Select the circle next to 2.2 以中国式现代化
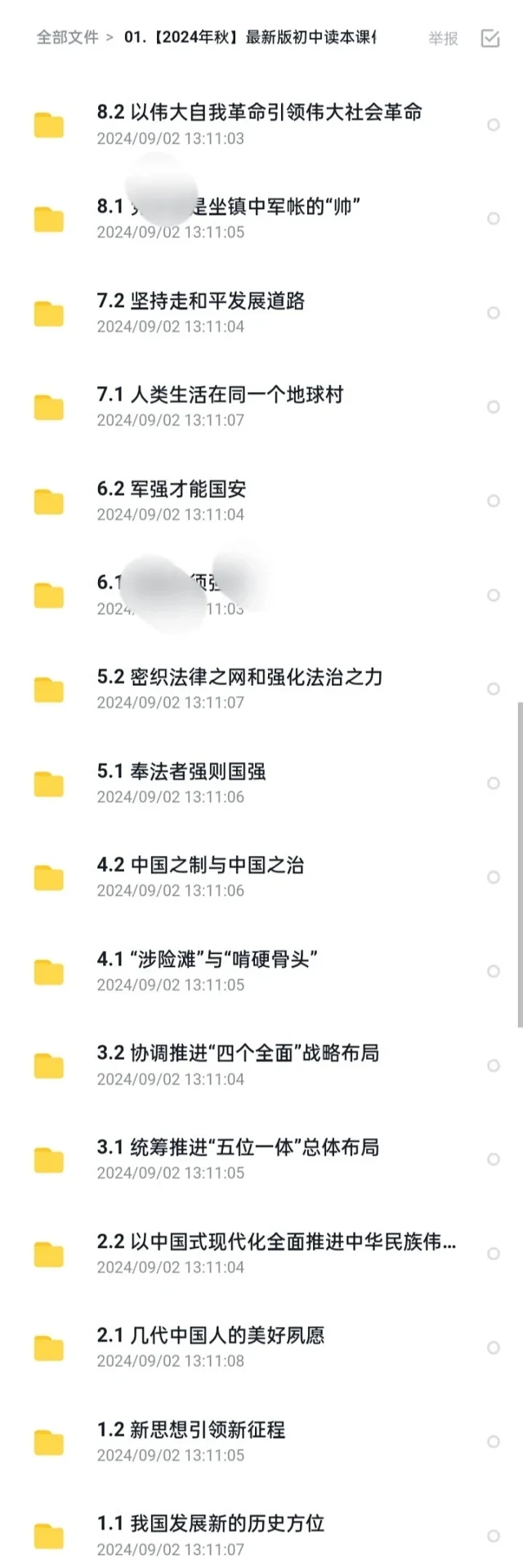The image size is (523, 1568). click(x=494, y=1254)
